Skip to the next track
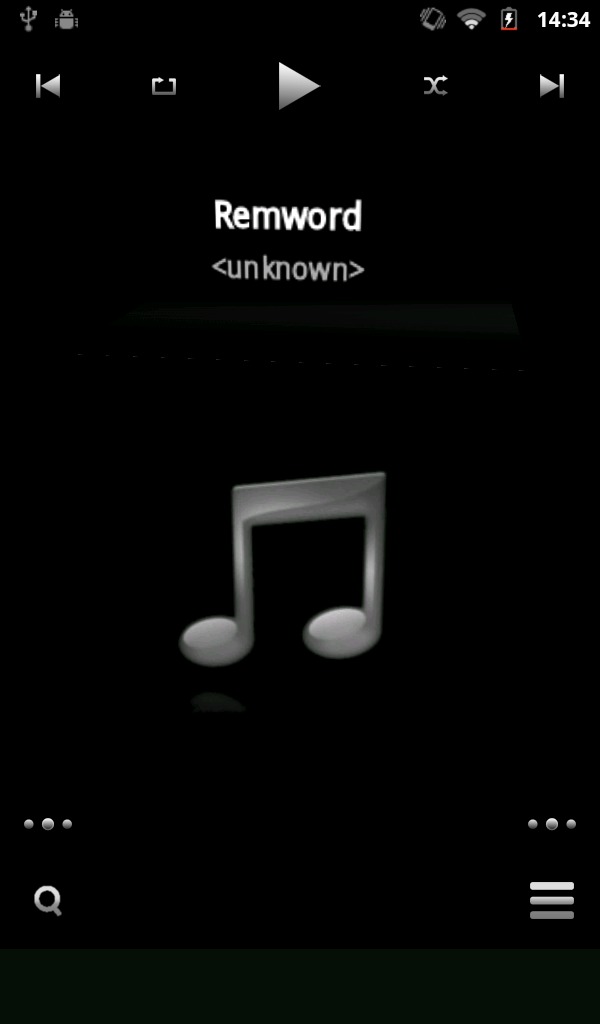The image size is (600, 1024). click(x=552, y=86)
